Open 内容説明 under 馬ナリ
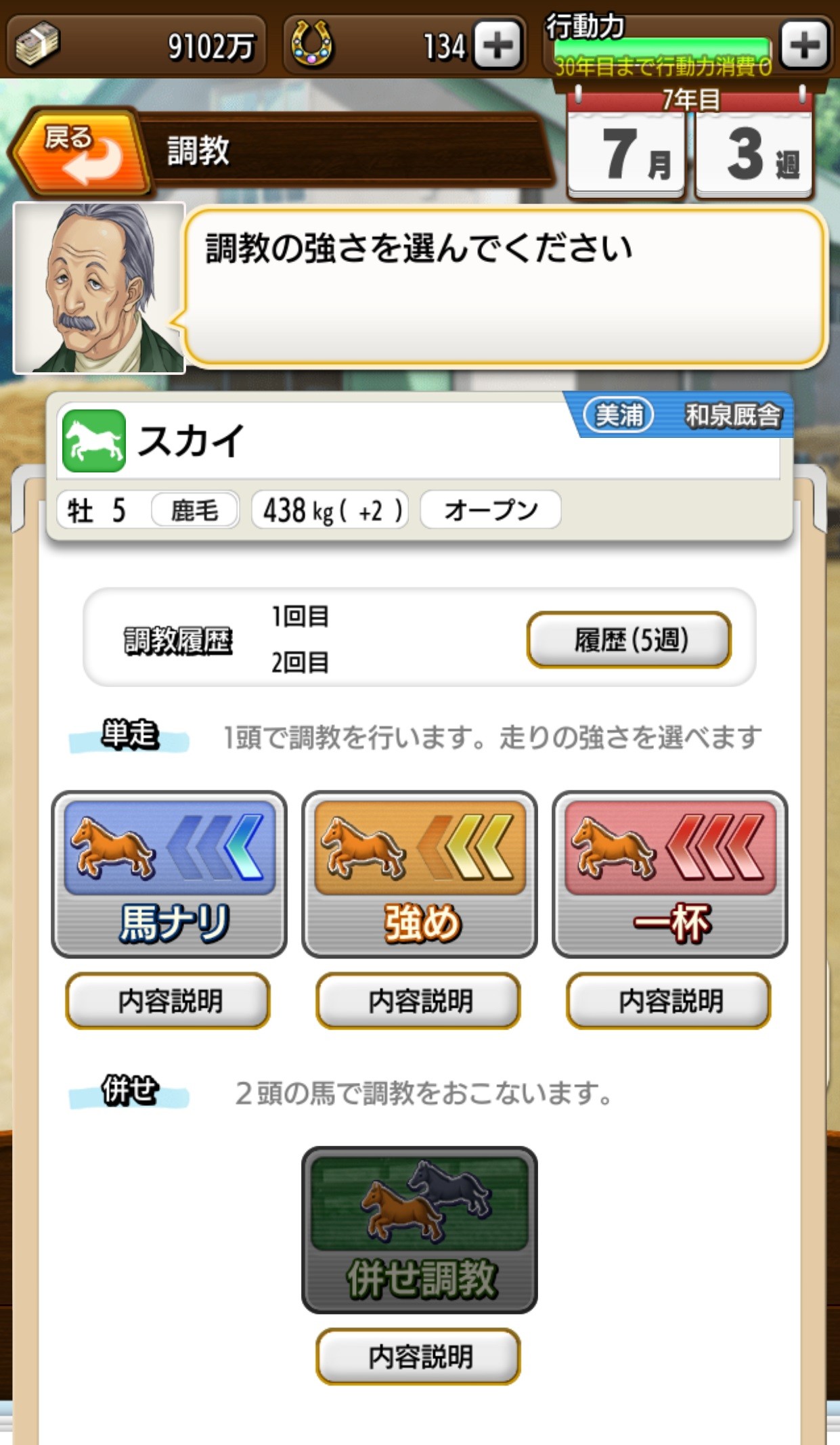This screenshot has height=1445, width=840. (x=168, y=1000)
